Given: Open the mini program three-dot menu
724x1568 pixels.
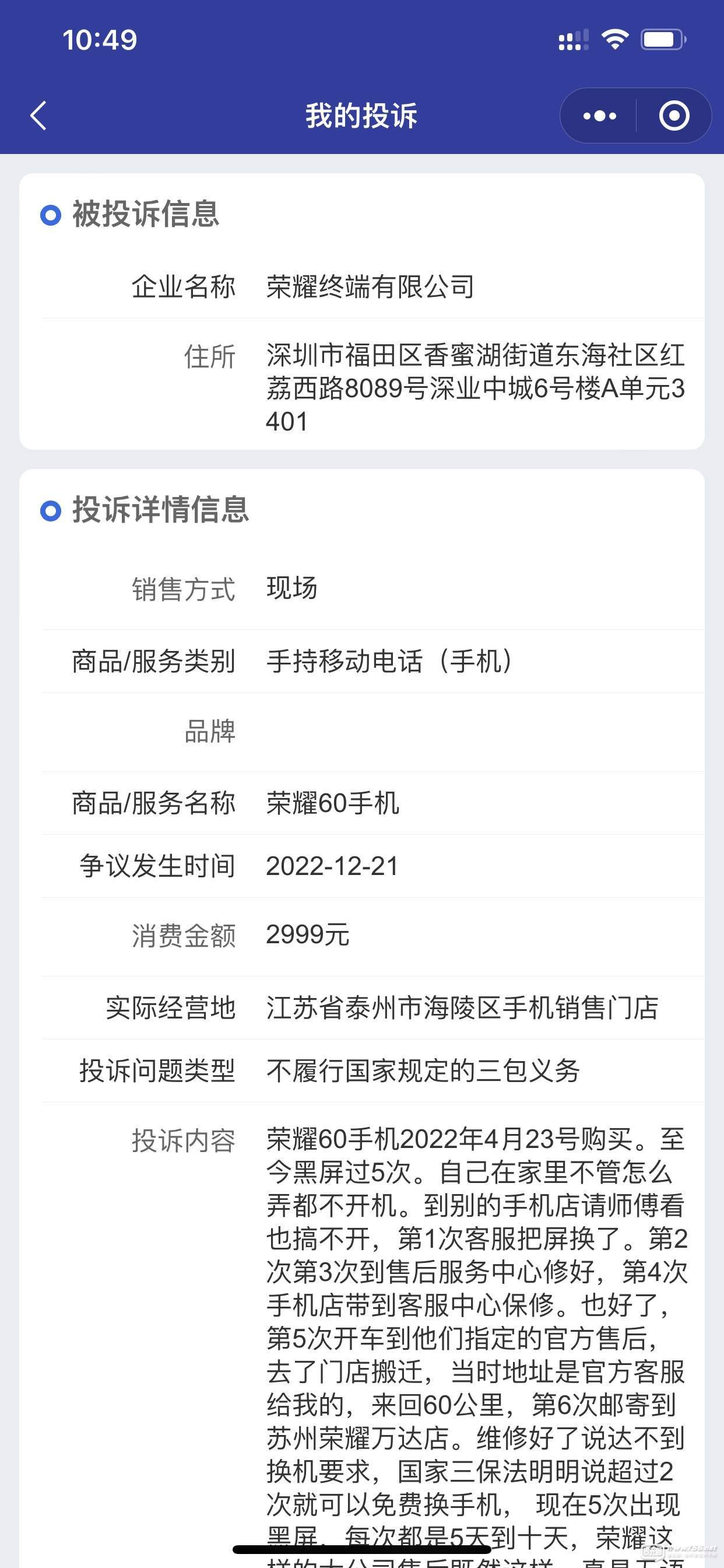Looking at the screenshot, I should coord(599,116).
